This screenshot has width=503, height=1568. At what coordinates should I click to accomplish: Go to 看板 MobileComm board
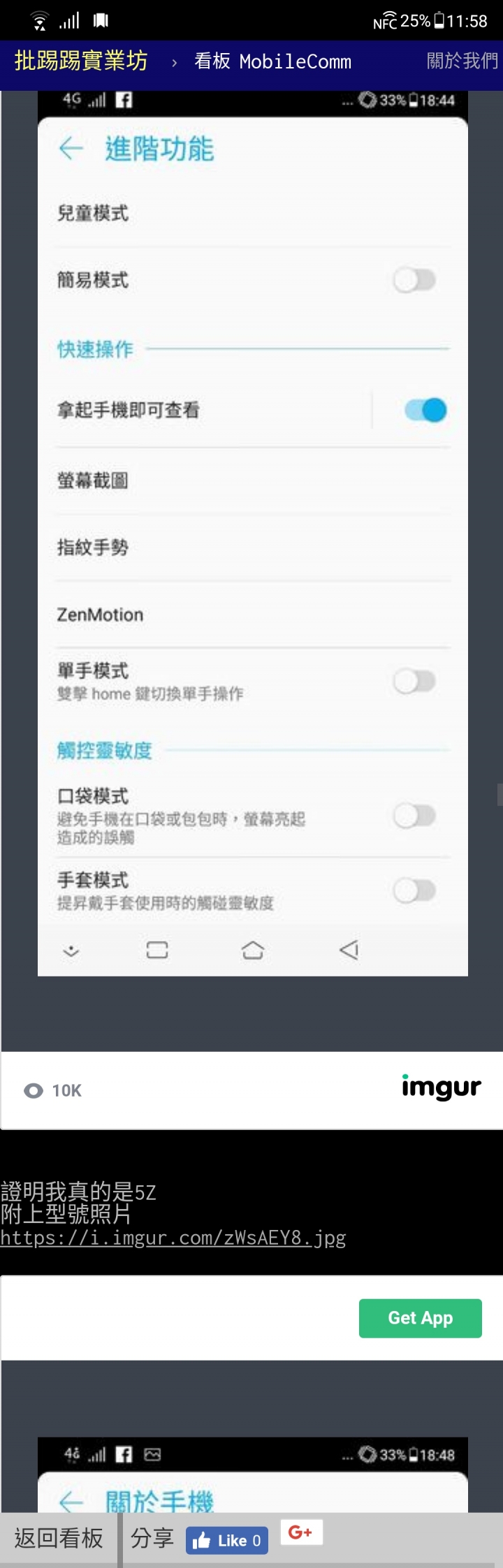pyautogui.click(x=272, y=61)
